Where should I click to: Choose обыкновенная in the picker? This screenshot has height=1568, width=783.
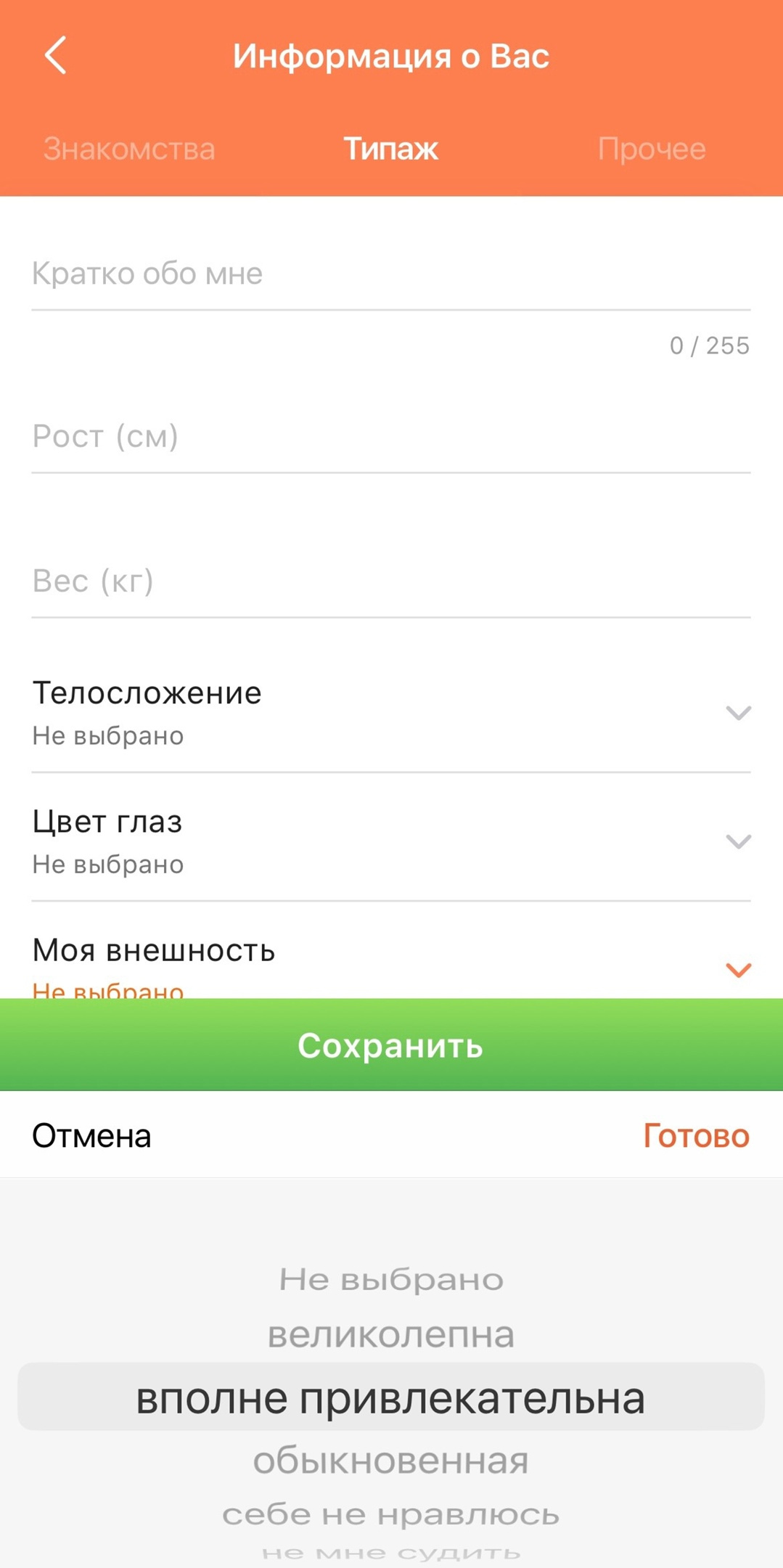391,1461
